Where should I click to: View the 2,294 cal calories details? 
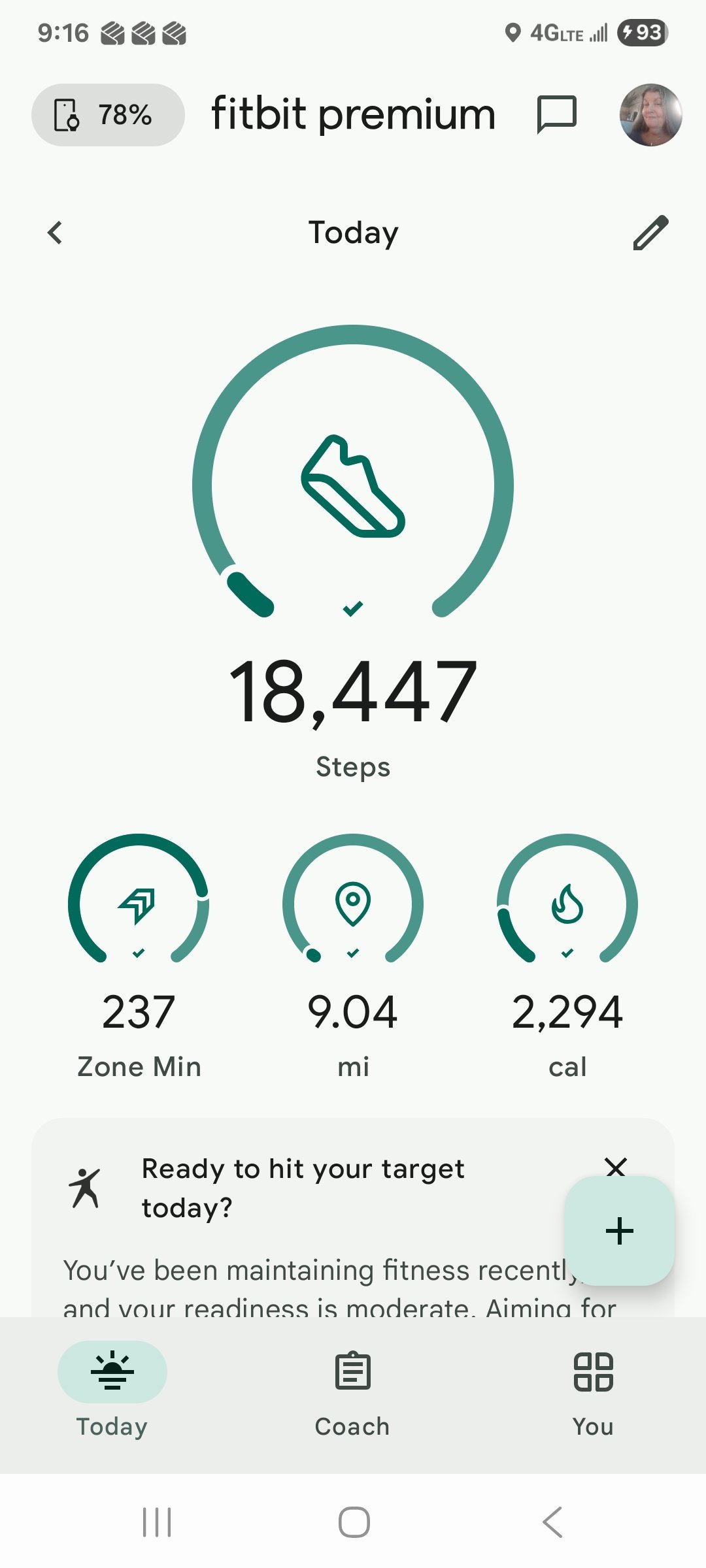click(x=567, y=954)
